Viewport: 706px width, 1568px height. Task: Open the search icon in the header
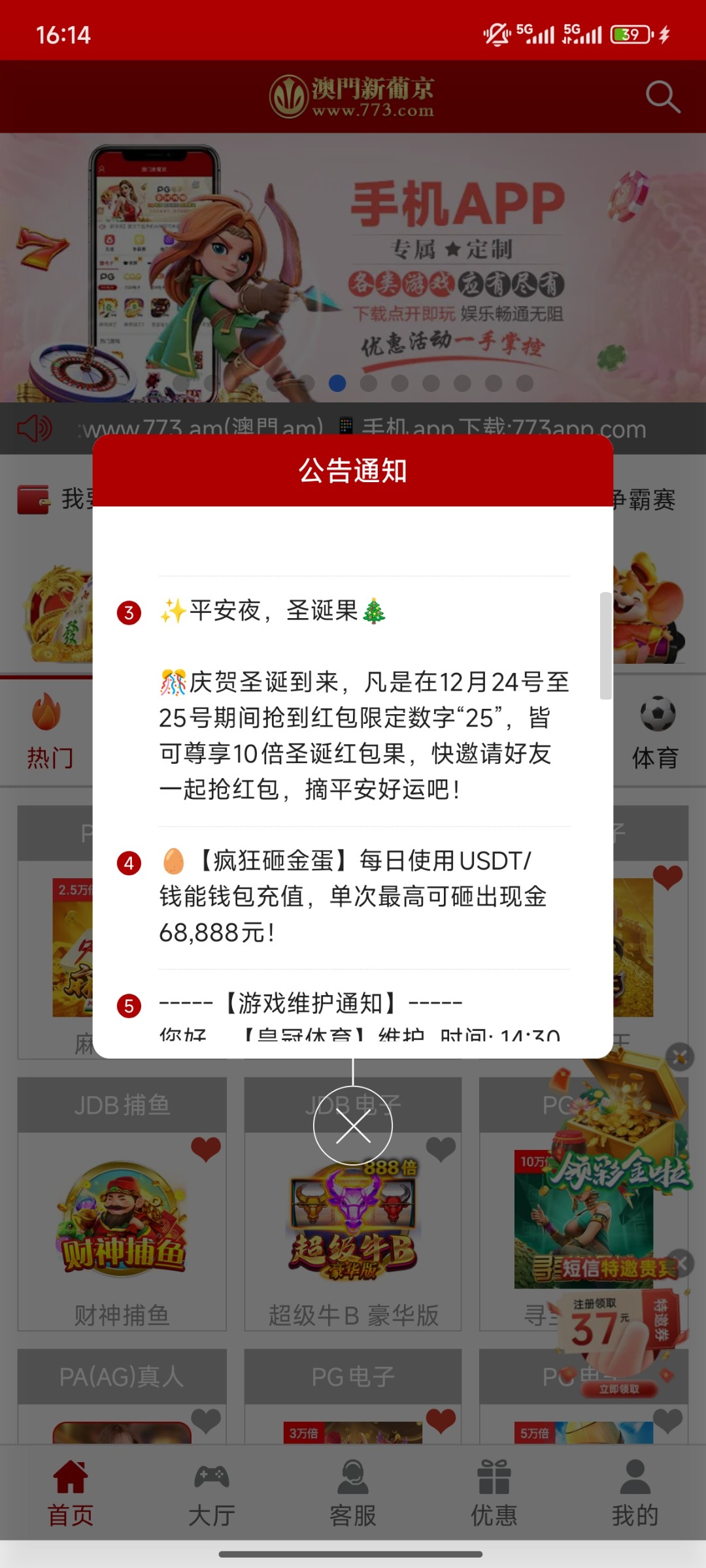[x=662, y=97]
